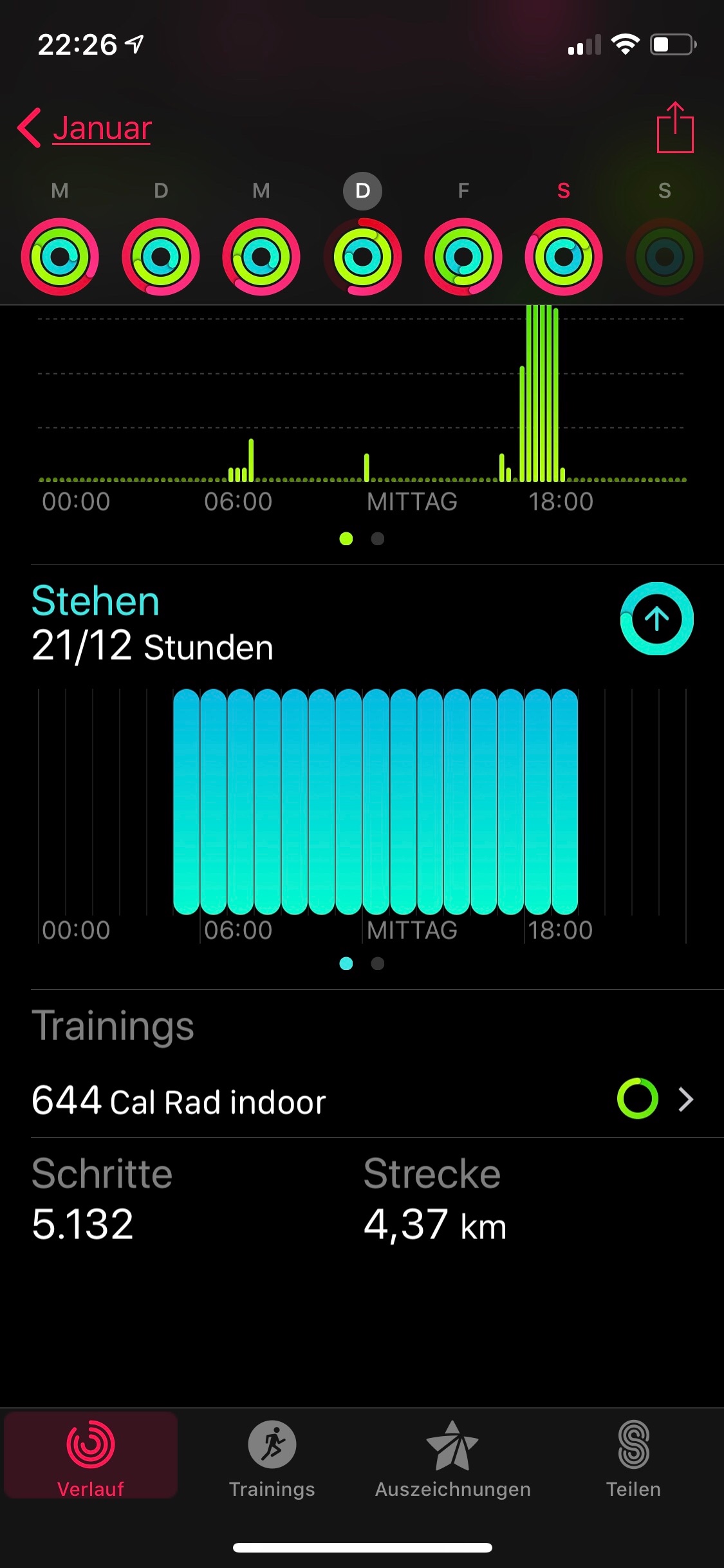The image size is (724, 1568).
Task: Tap the Stehen chart's second page dot
Action: click(x=378, y=964)
